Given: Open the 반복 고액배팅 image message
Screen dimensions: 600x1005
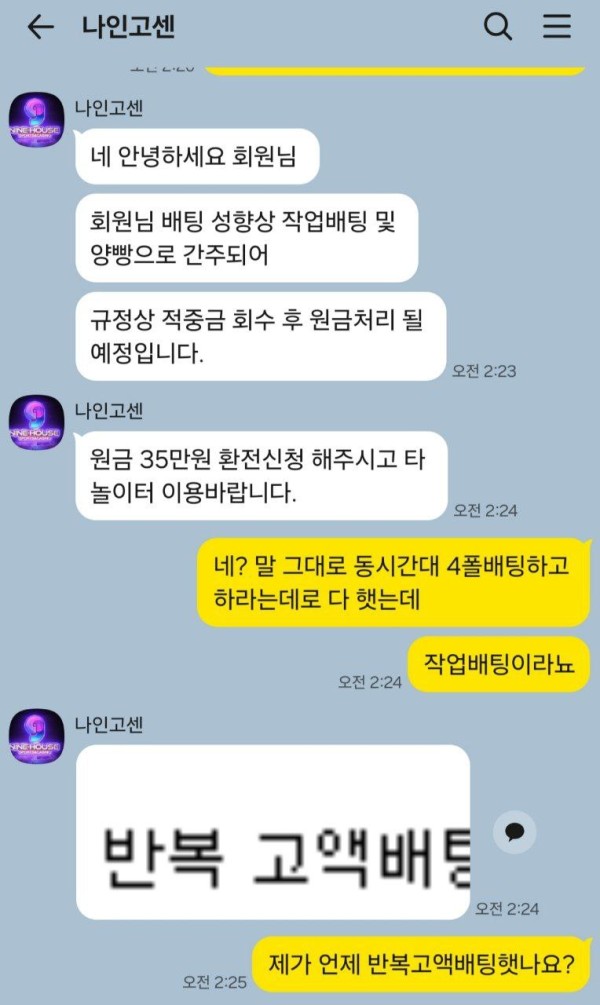Looking at the screenshot, I should [x=273, y=832].
